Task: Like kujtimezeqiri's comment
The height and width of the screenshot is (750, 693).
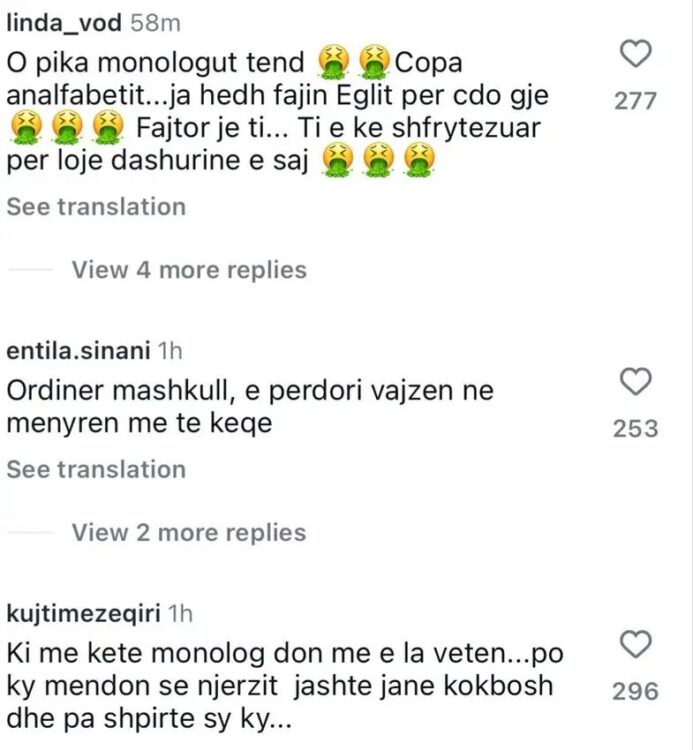Action: tap(636, 644)
